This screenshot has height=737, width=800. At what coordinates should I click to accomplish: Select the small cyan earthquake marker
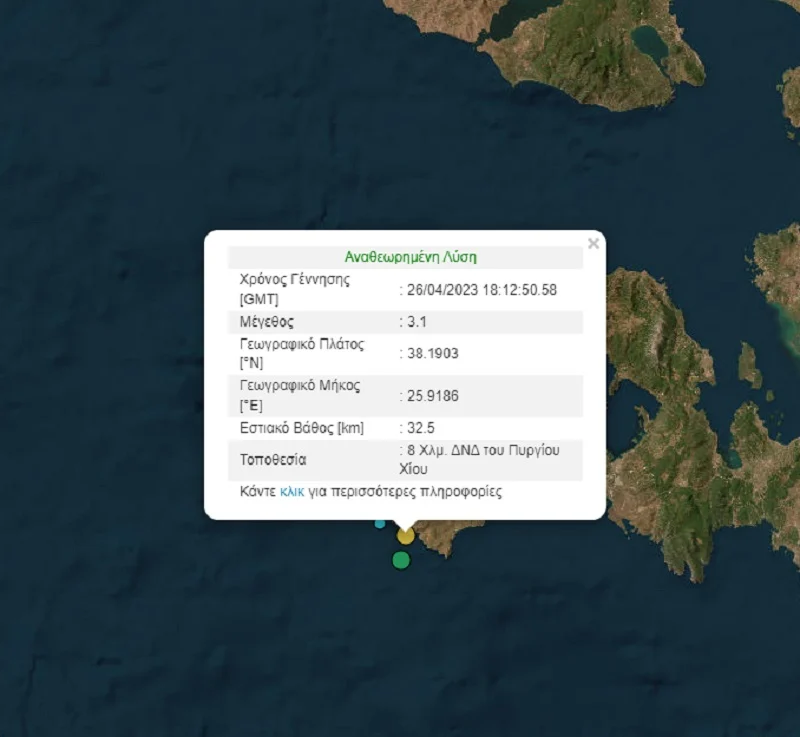[x=380, y=523]
